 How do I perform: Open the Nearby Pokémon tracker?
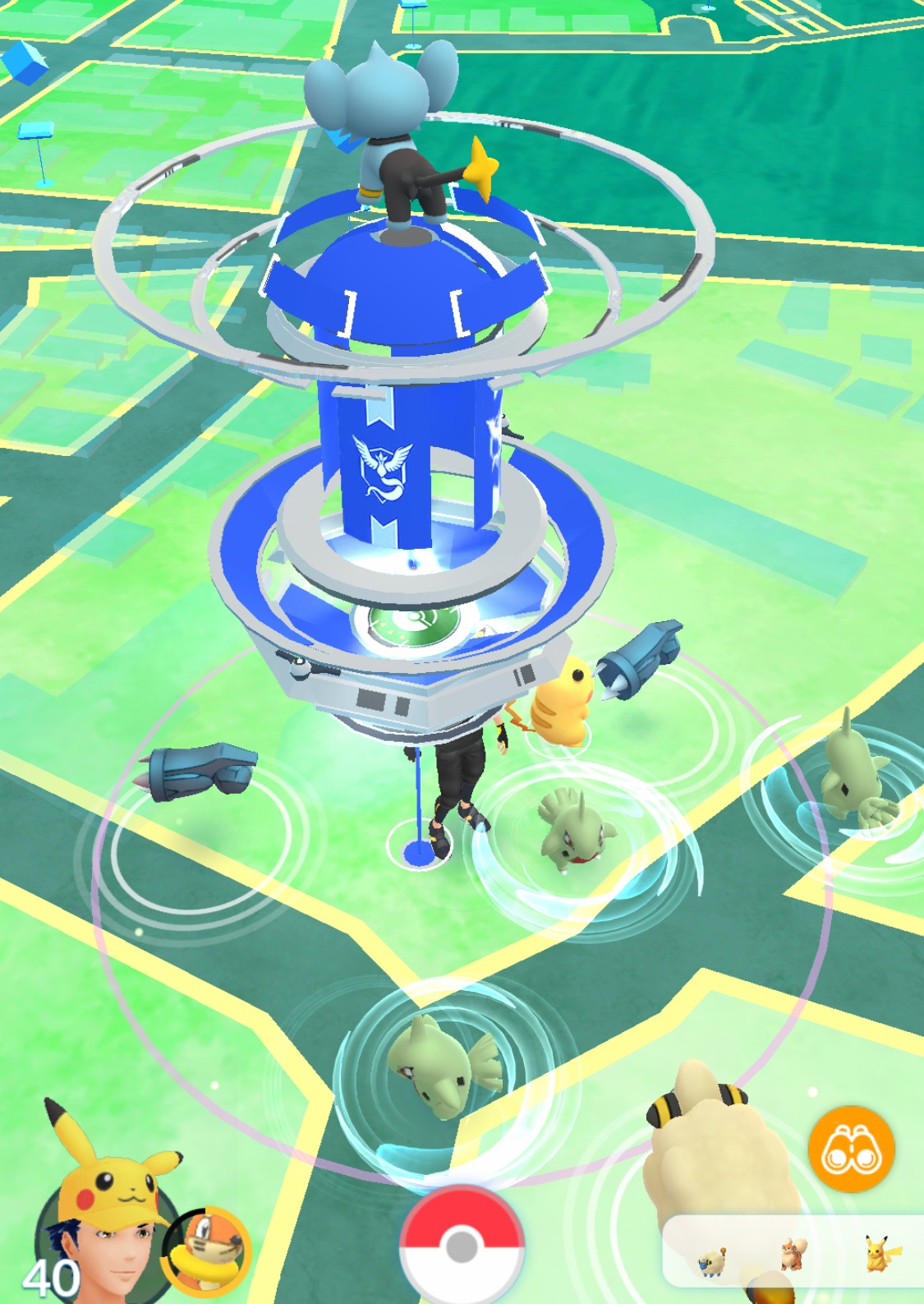coord(793,1252)
